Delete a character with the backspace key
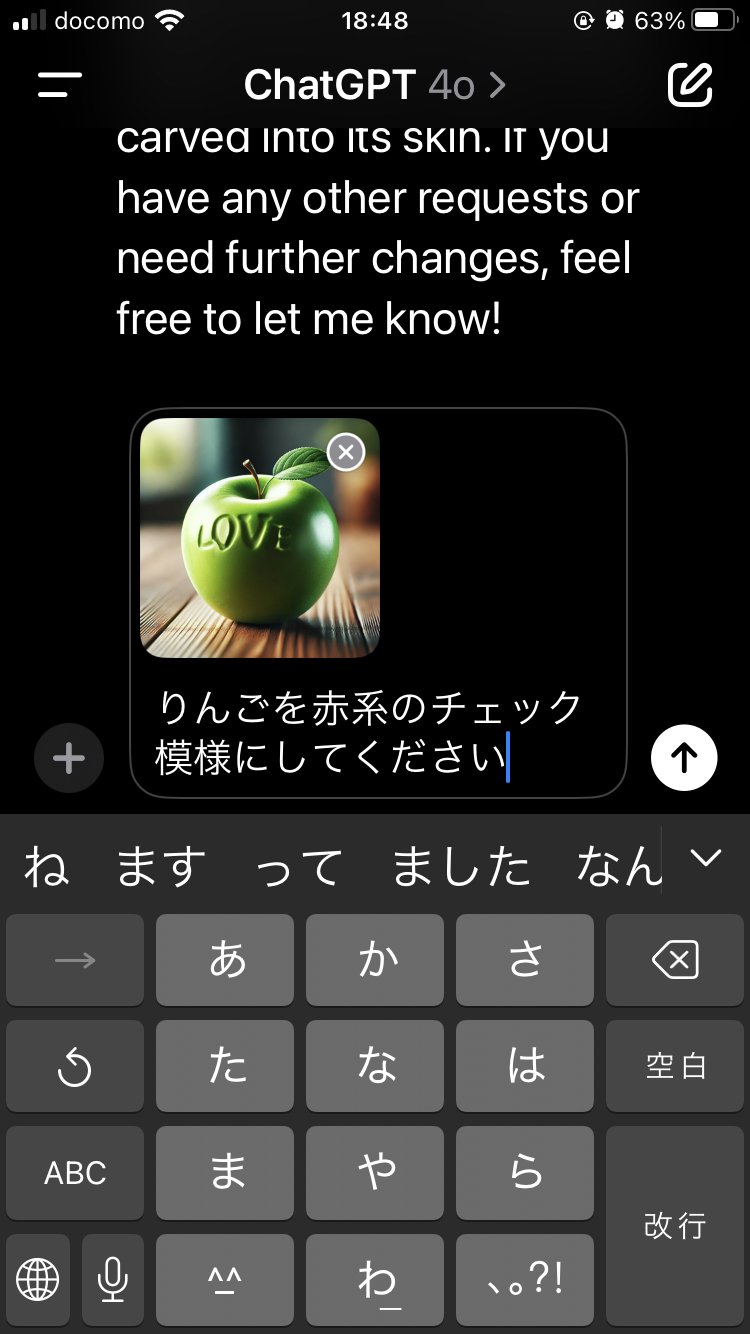The image size is (750, 1334). (x=675, y=961)
